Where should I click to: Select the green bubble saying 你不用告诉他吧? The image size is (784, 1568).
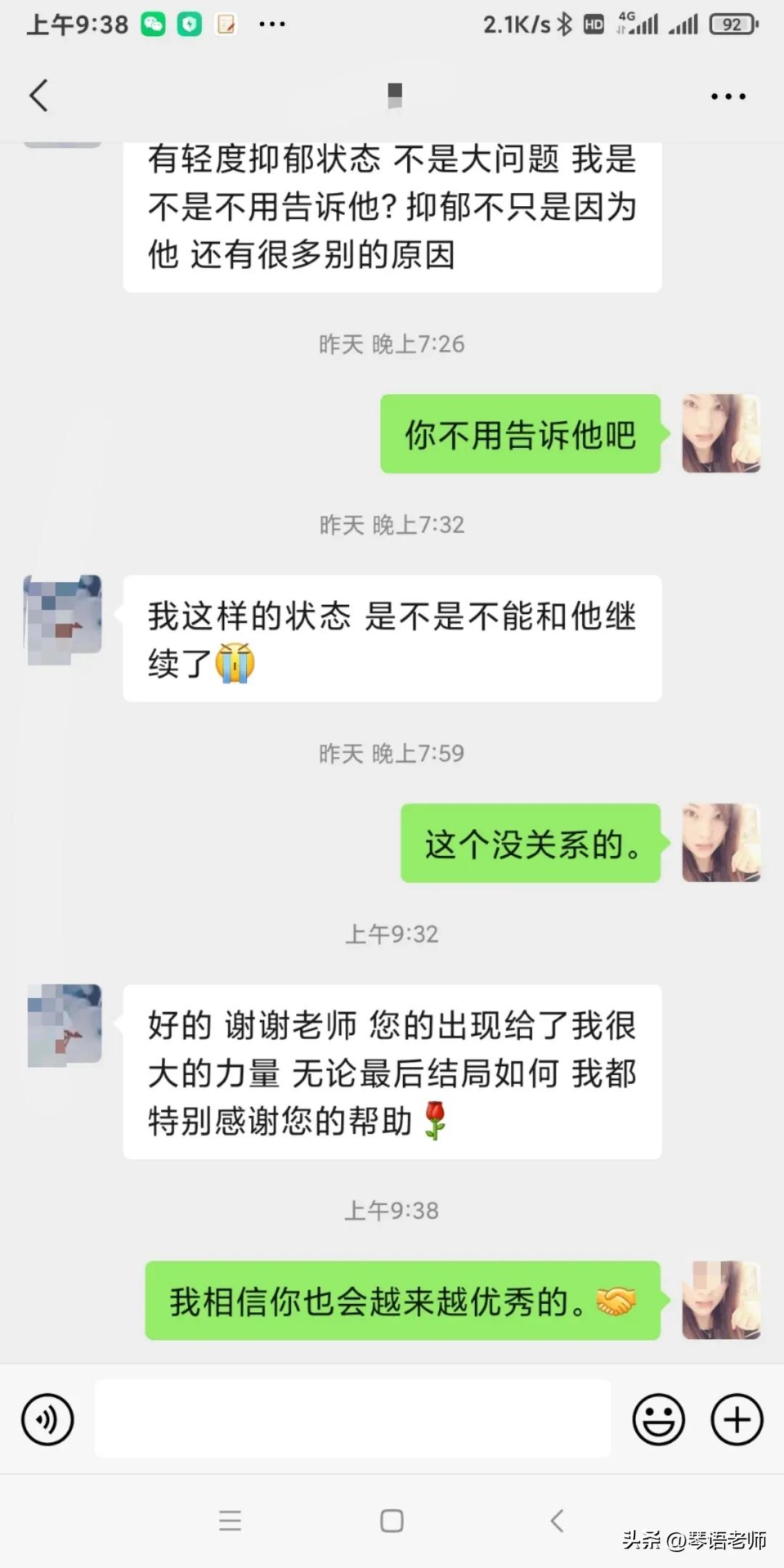click(x=518, y=433)
